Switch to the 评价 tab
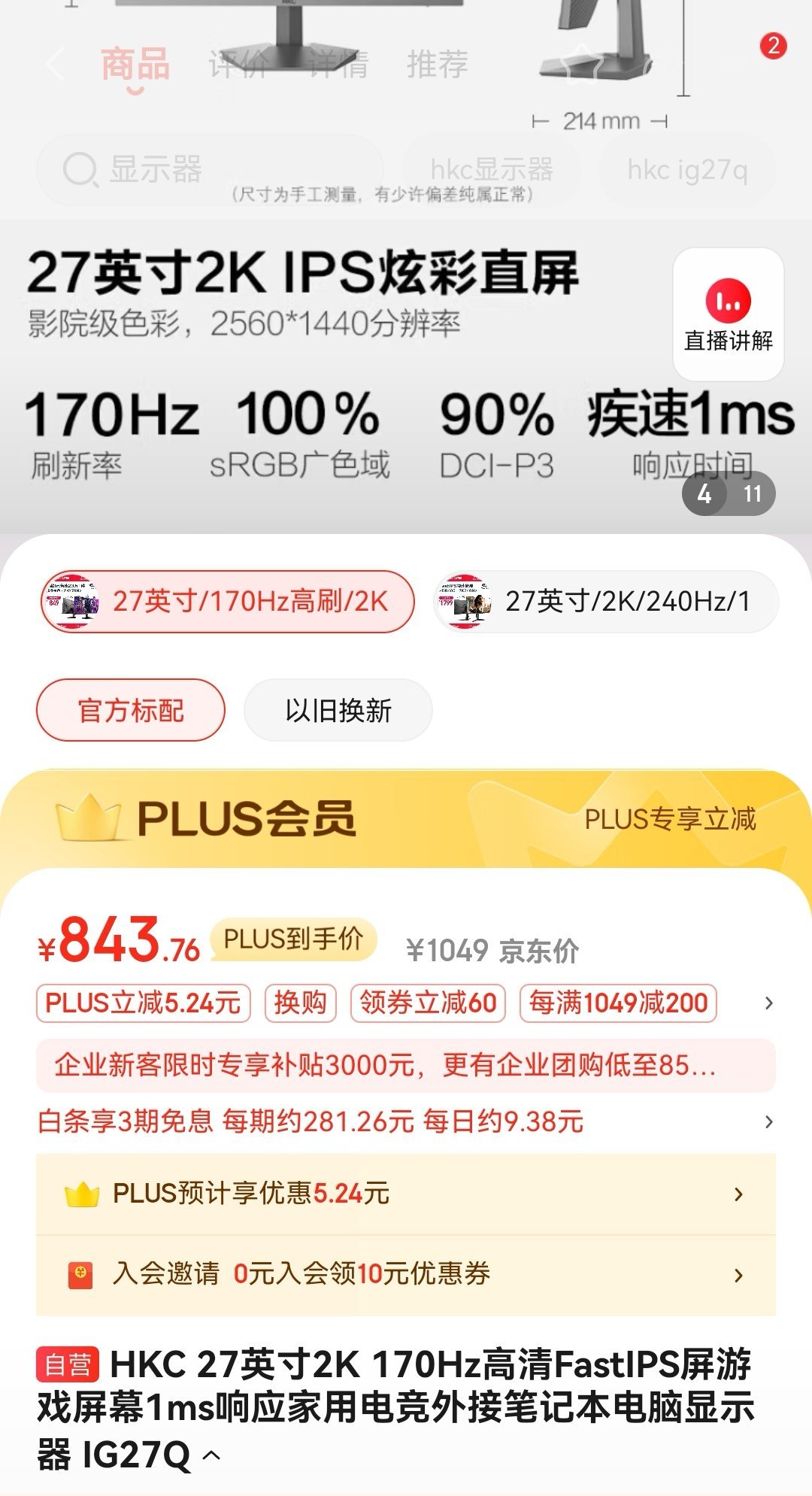Viewport: 812px width, 1496px height. [238, 65]
